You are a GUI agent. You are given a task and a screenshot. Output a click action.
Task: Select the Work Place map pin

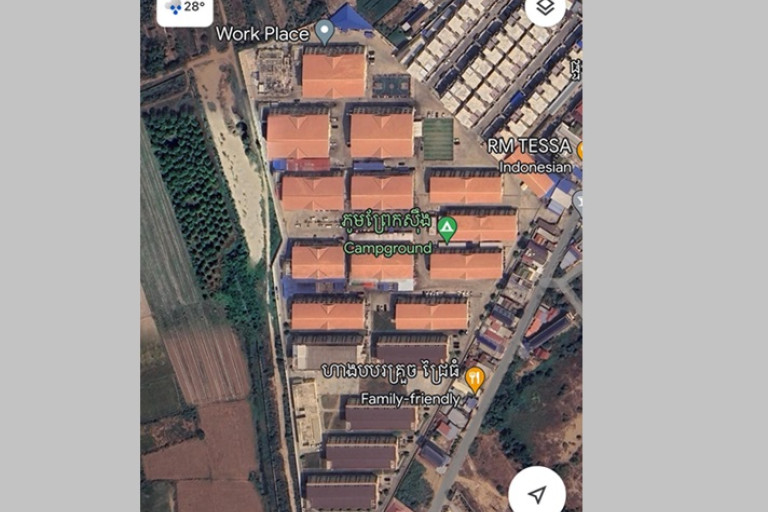(x=324, y=32)
